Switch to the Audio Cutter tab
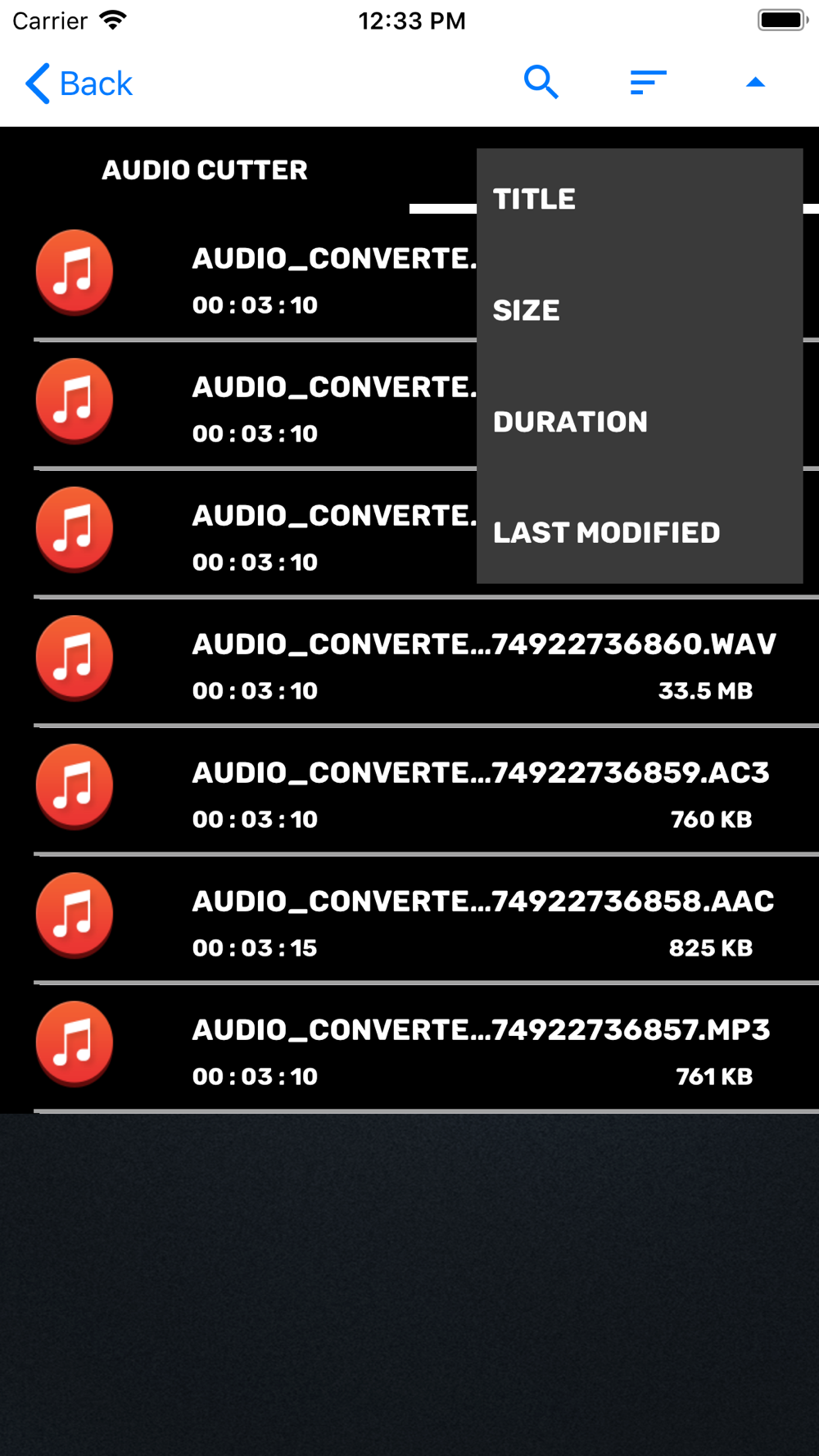 [205, 170]
